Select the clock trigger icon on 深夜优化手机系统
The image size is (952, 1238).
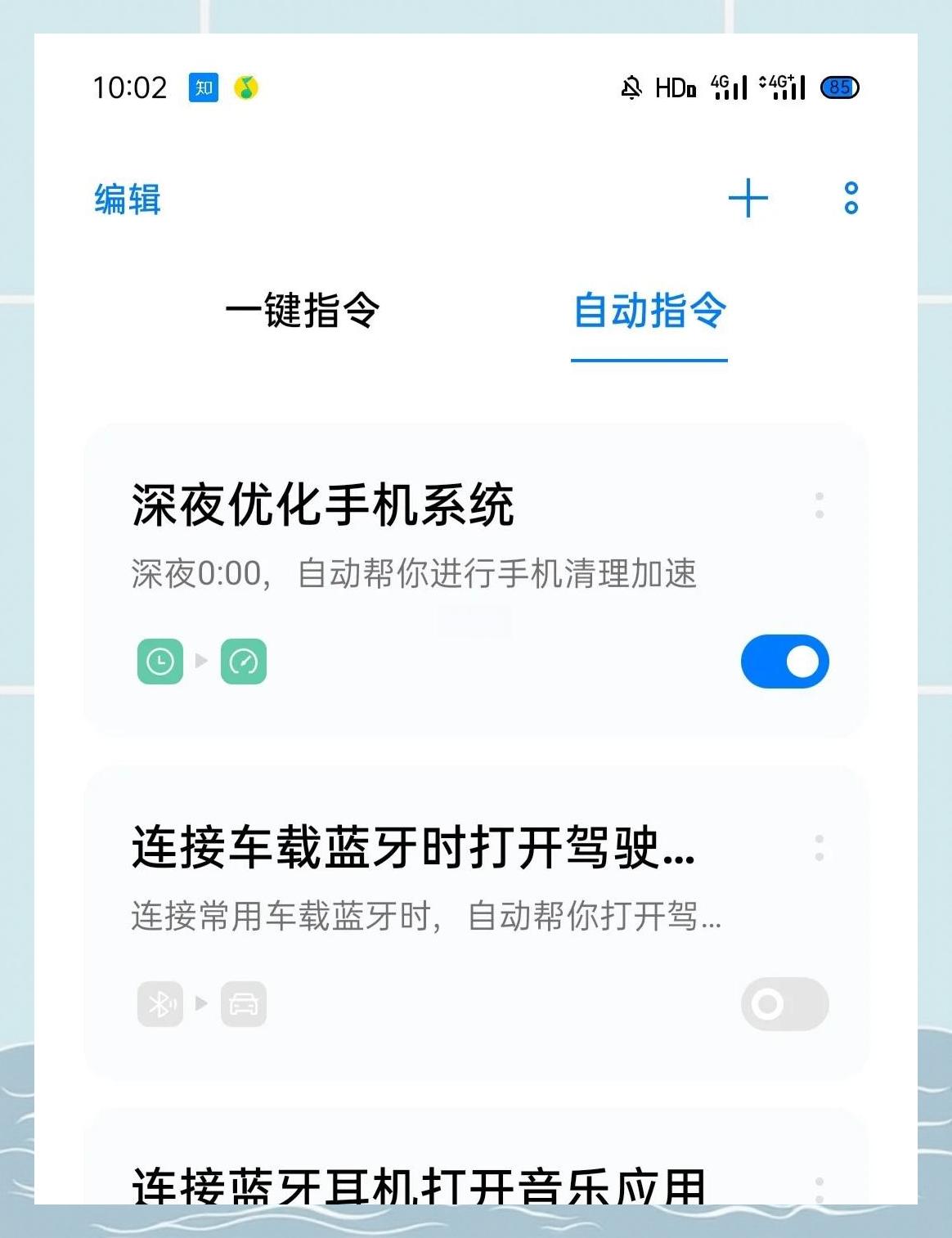159,661
